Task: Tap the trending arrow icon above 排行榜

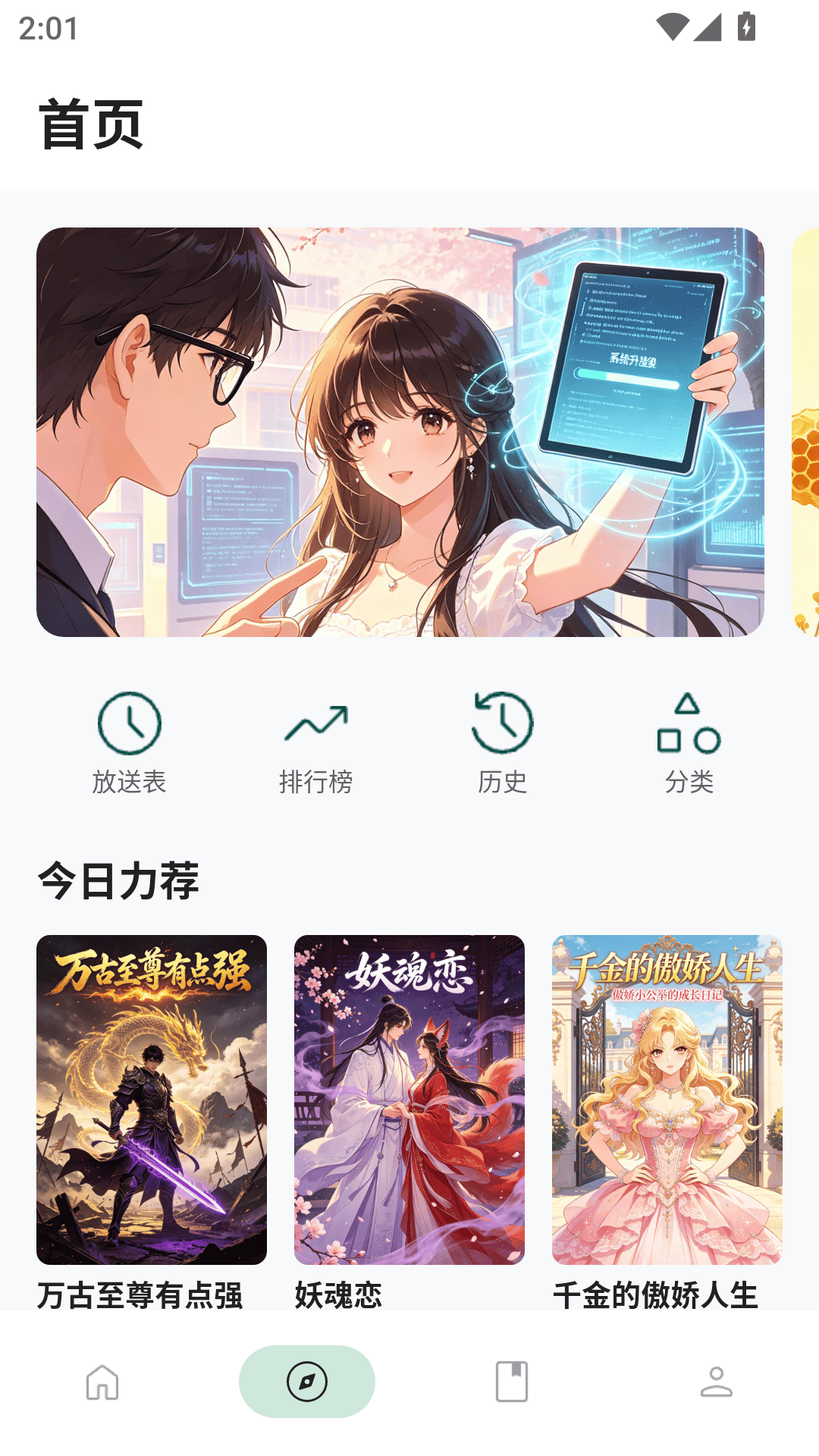Action: click(x=316, y=723)
